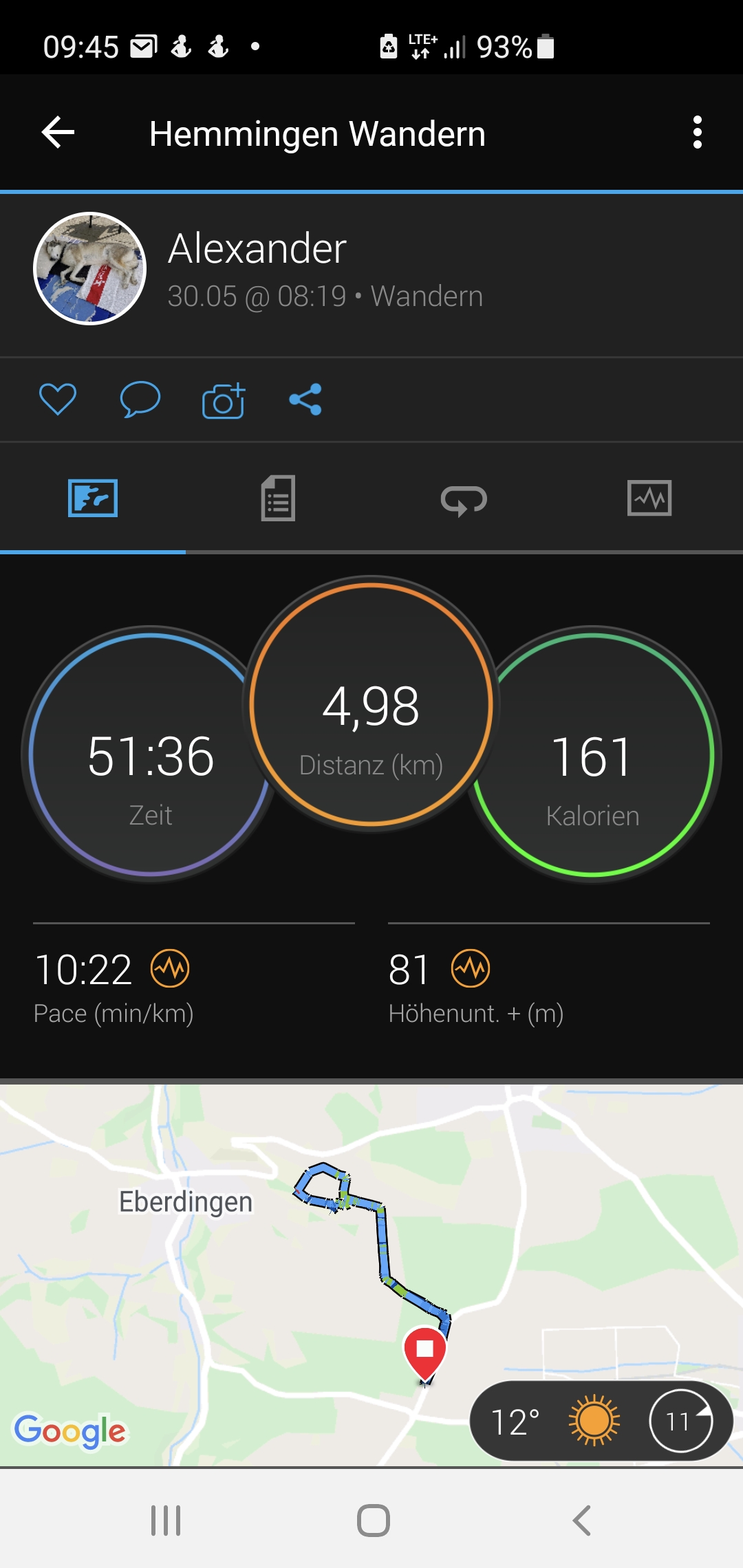Share the Hemmingen Wandern activity

click(305, 399)
